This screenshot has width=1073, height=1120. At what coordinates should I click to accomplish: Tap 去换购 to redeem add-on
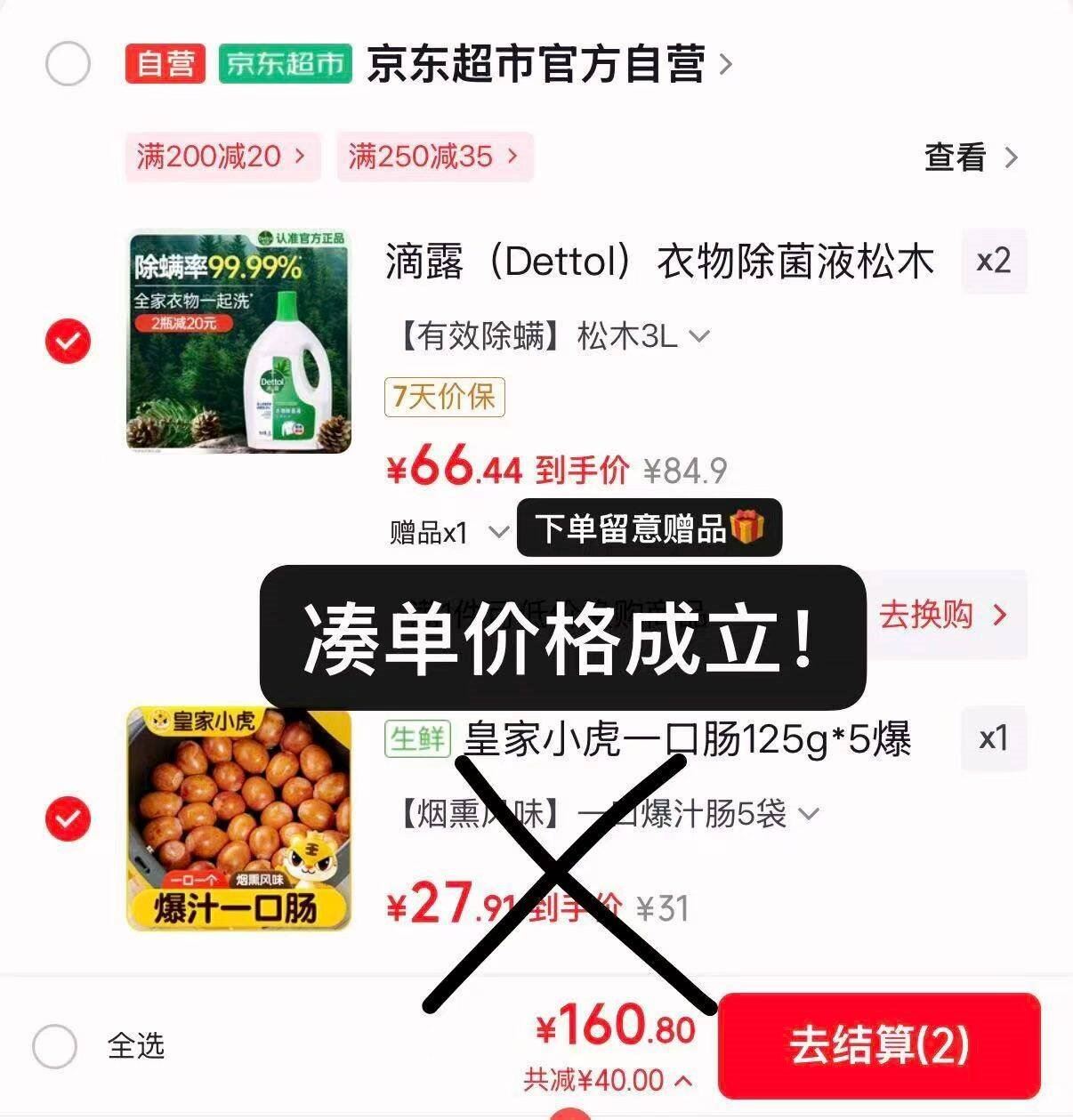(x=943, y=615)
